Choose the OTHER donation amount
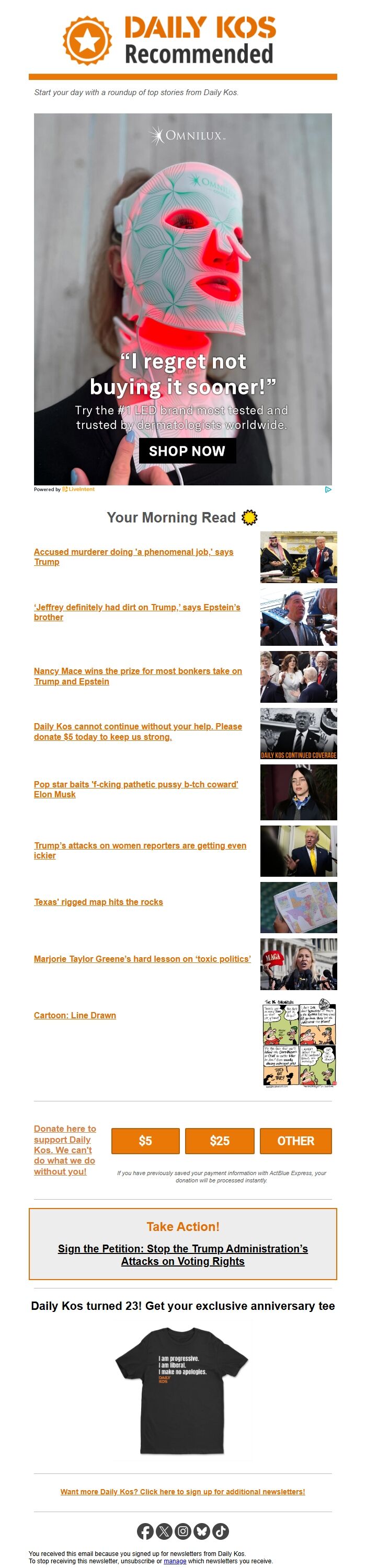The image size is (366, 1568). [295, 1141]
